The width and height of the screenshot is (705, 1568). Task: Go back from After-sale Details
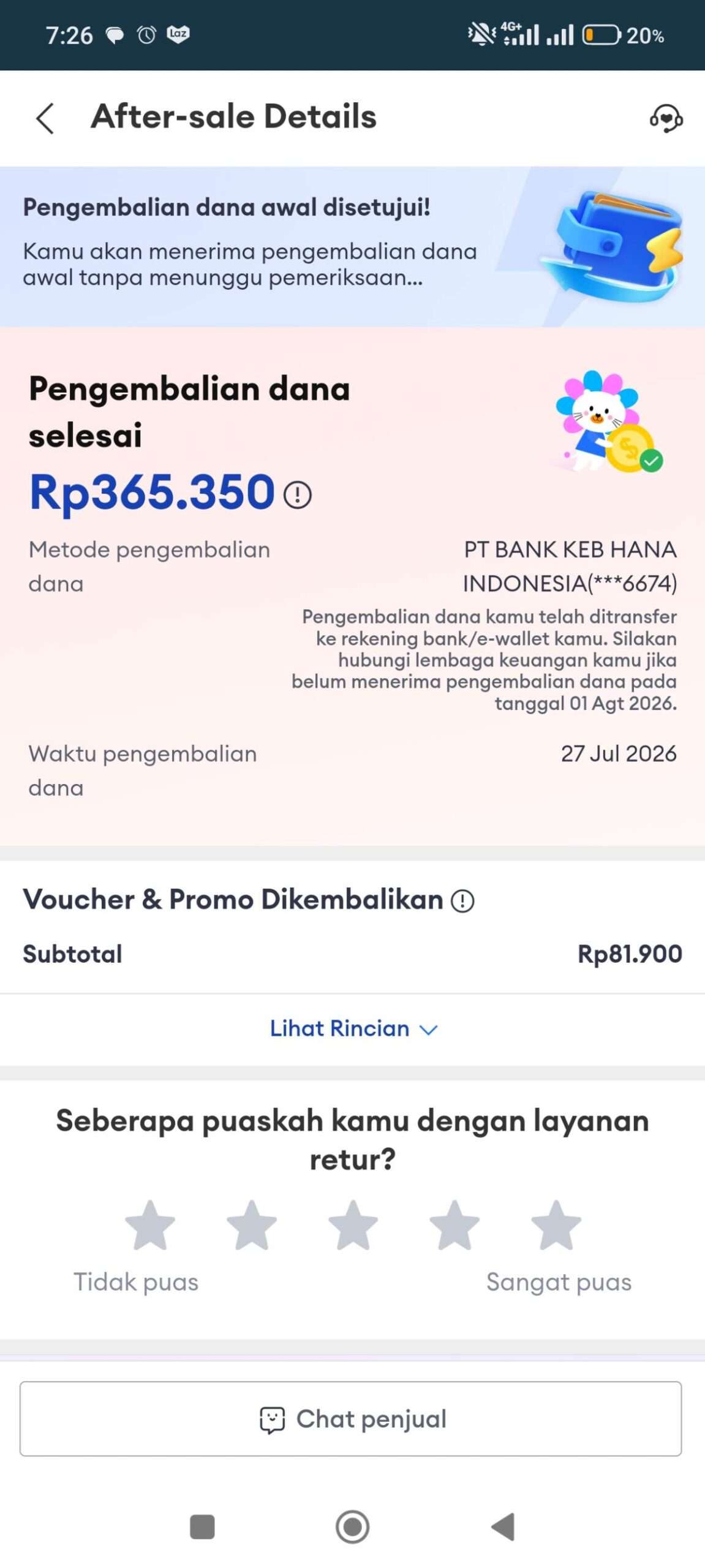(x=45, y=118)
